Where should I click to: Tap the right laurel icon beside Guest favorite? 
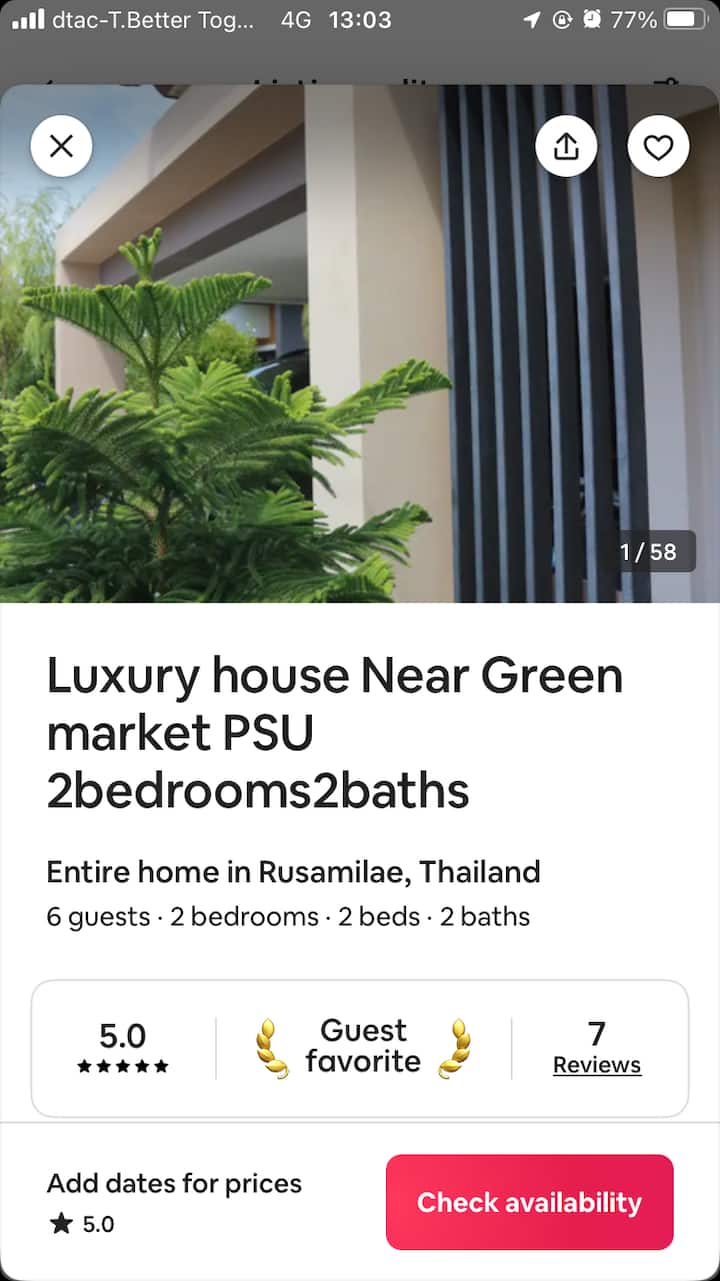coord(458,1047)
